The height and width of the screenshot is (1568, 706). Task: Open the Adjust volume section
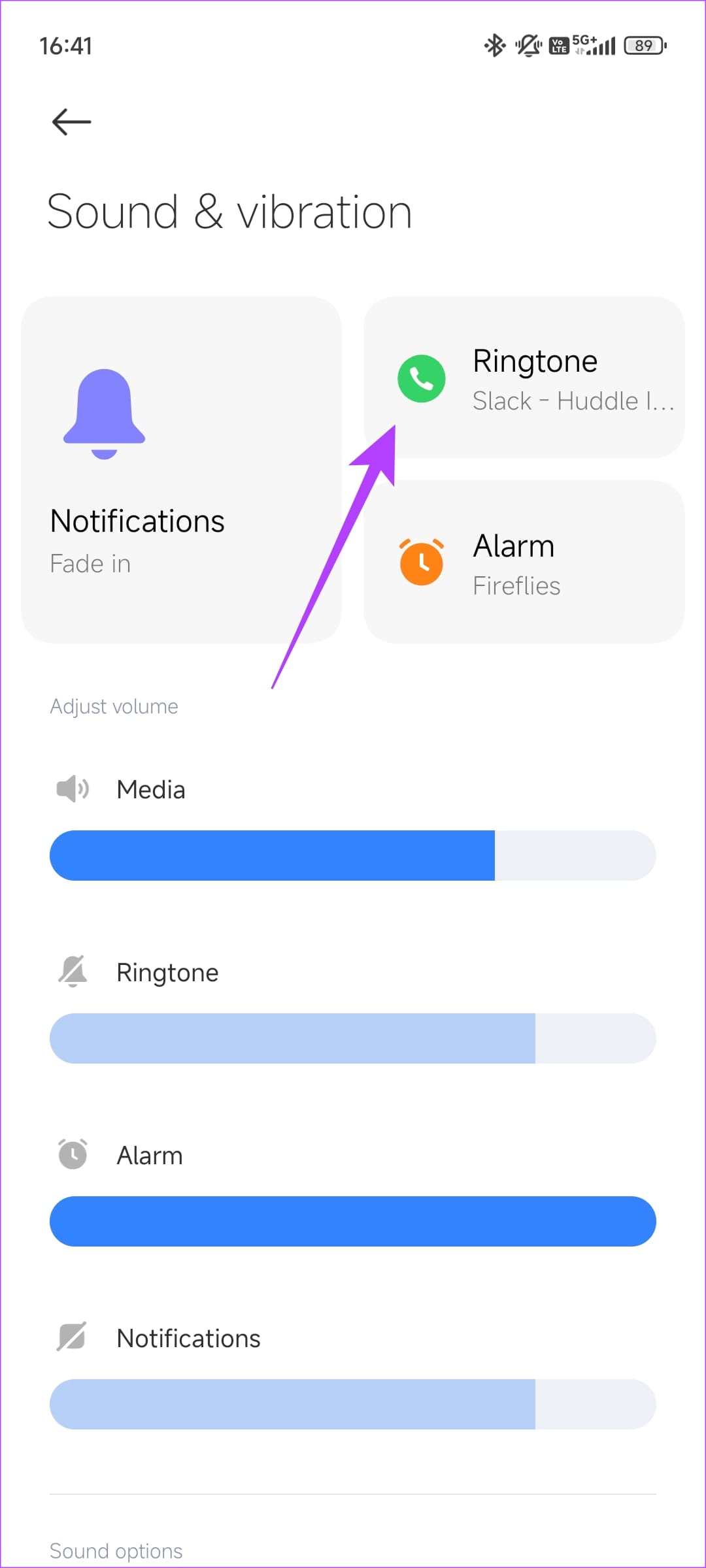point(114,706)
